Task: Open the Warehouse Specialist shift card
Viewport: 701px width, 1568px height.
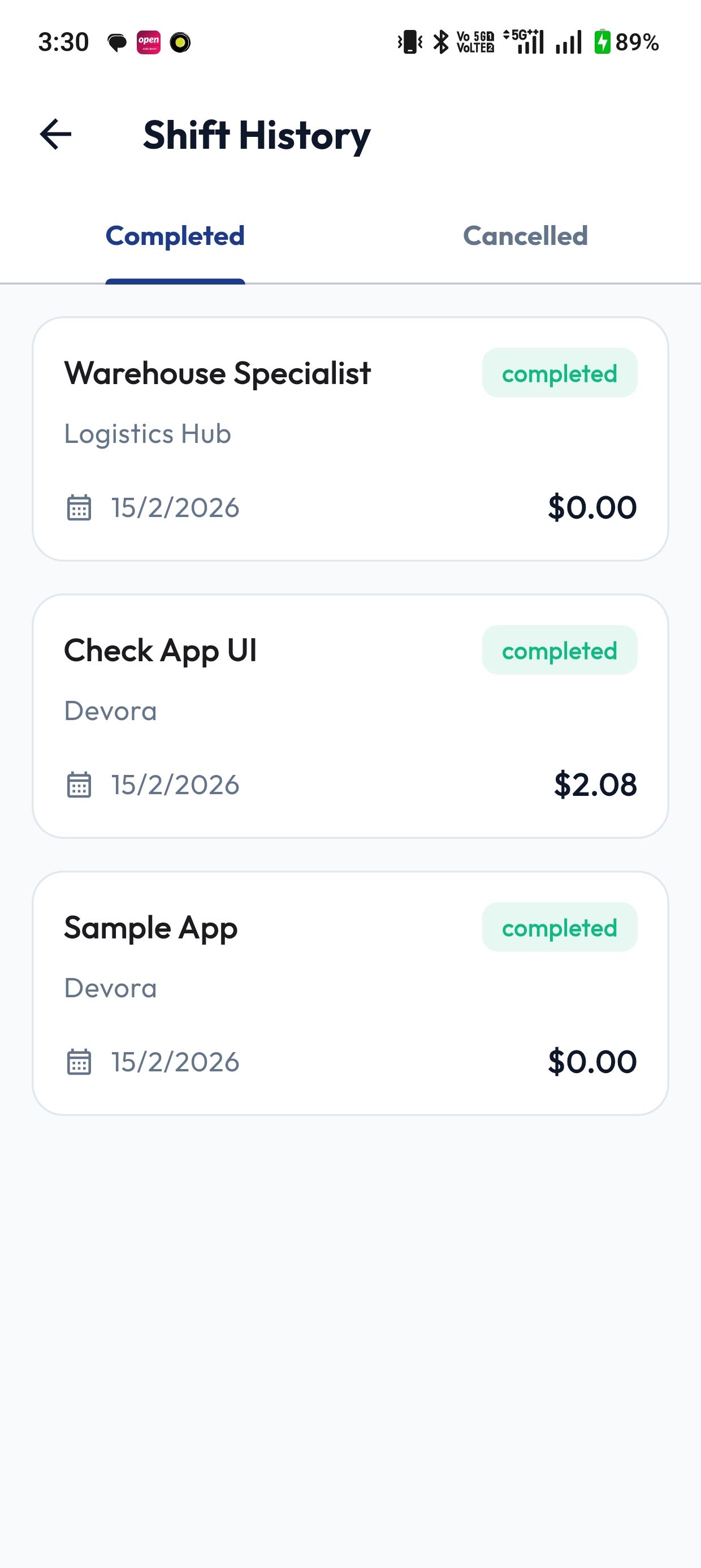Action: point(350,438)
